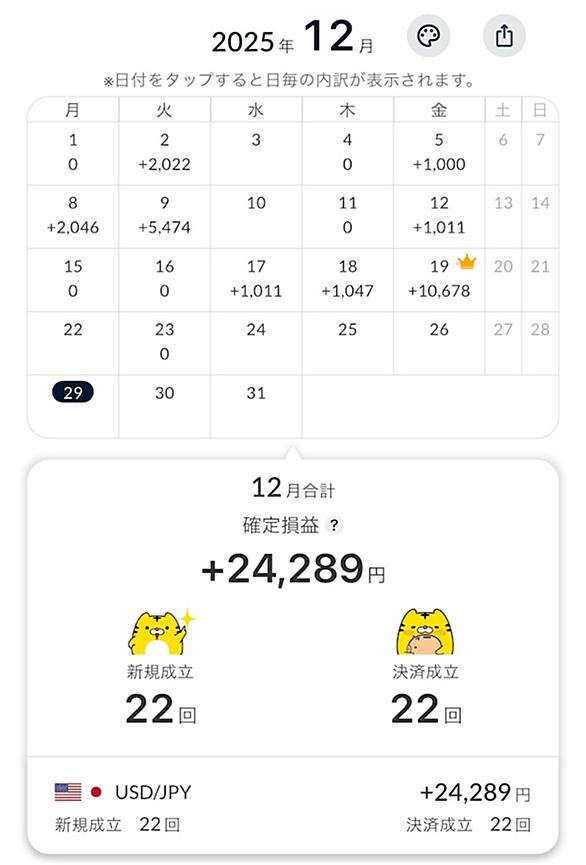Screen dimensions: 586x865
Task: Select December 23 in the calendar
Action: (x=164, y=343)
